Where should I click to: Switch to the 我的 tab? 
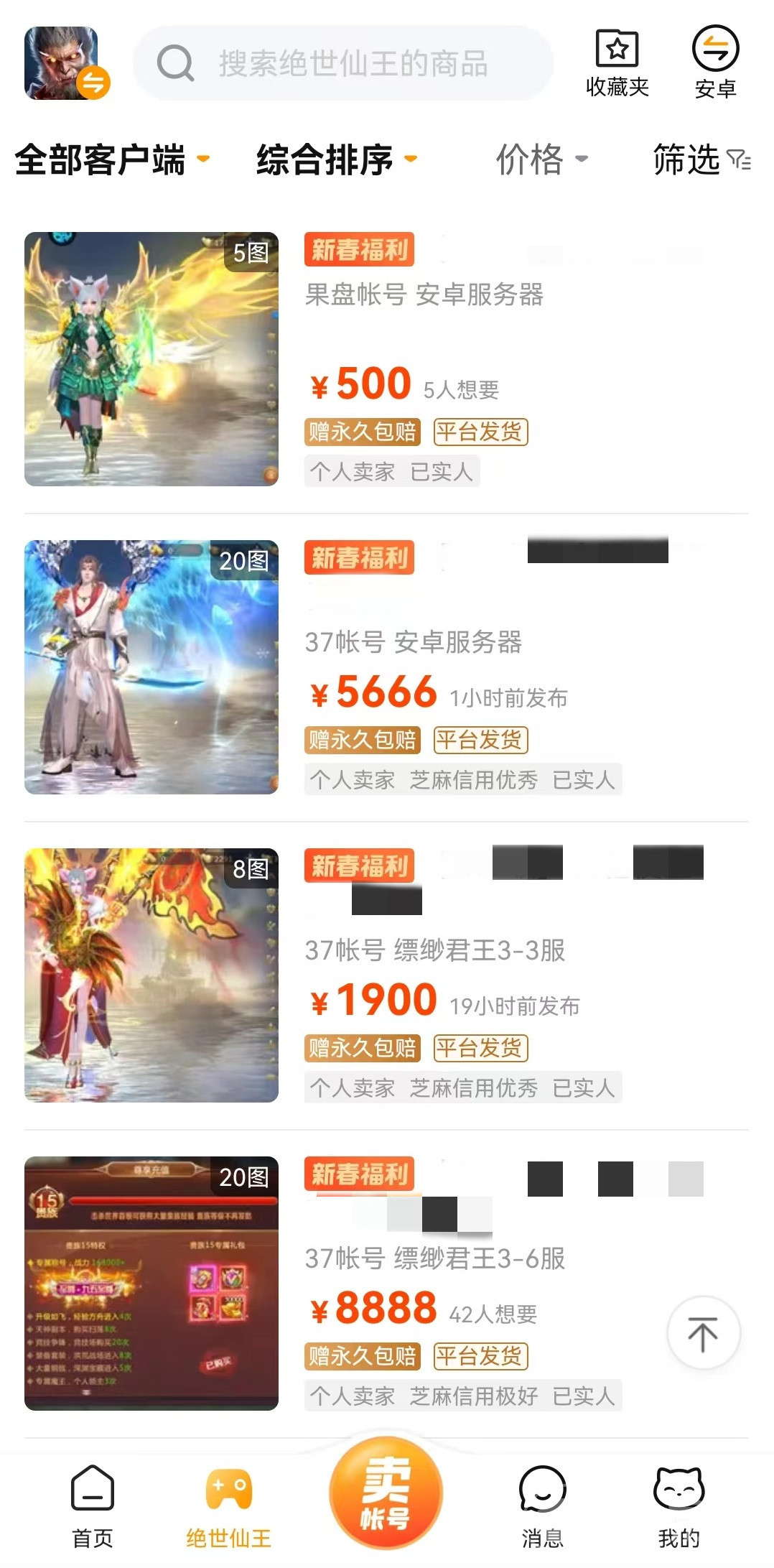pyautogui.click(x=679, y=1506)
